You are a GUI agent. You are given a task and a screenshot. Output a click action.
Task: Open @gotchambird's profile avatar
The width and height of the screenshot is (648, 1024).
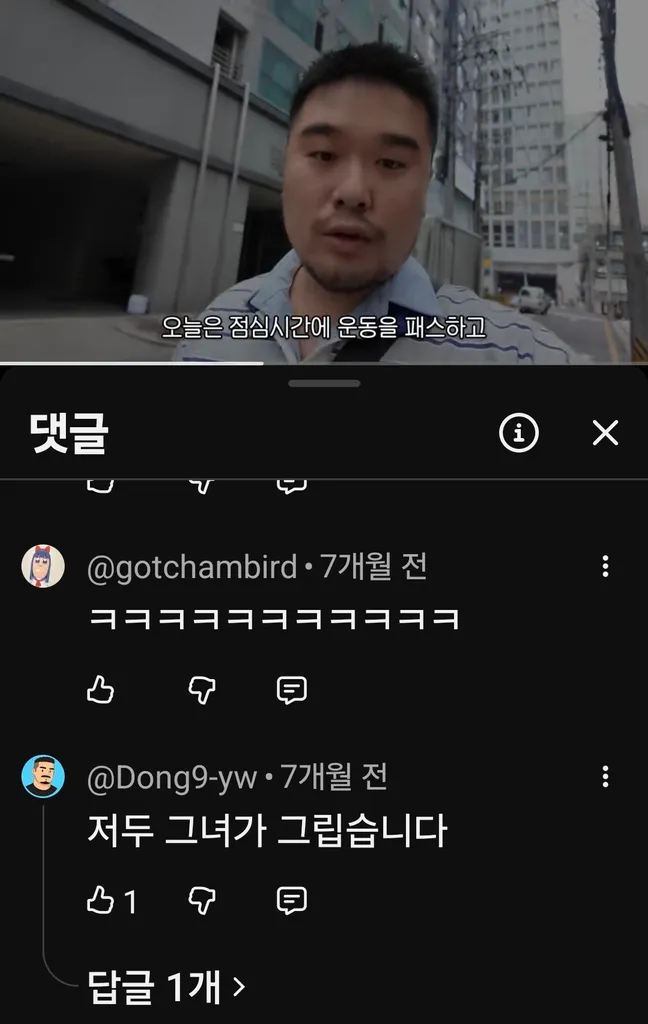[x=43, y=566]
